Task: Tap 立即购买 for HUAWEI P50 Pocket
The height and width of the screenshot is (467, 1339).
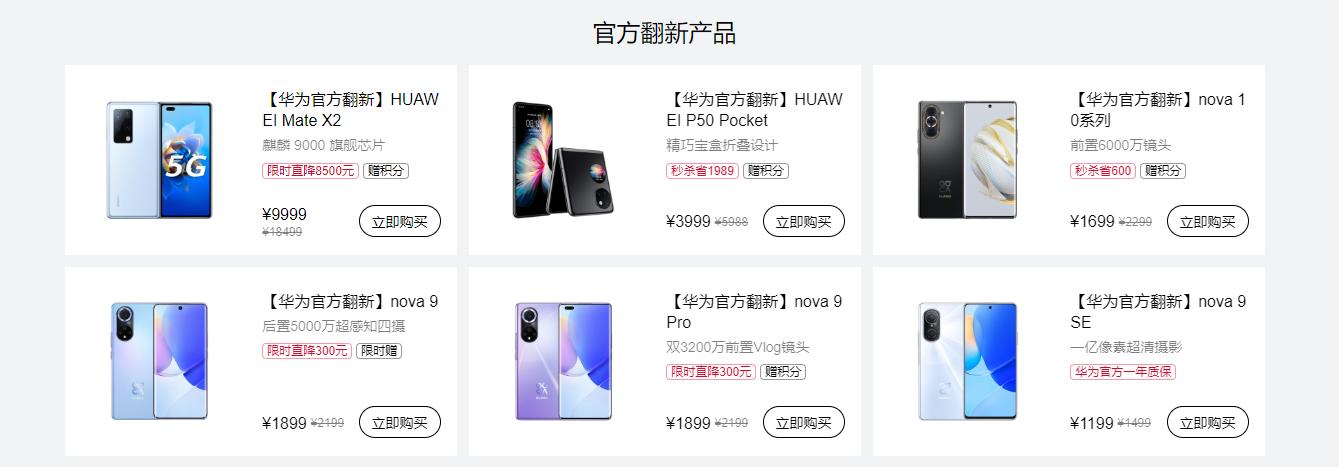Action: (x=803, y=221)
